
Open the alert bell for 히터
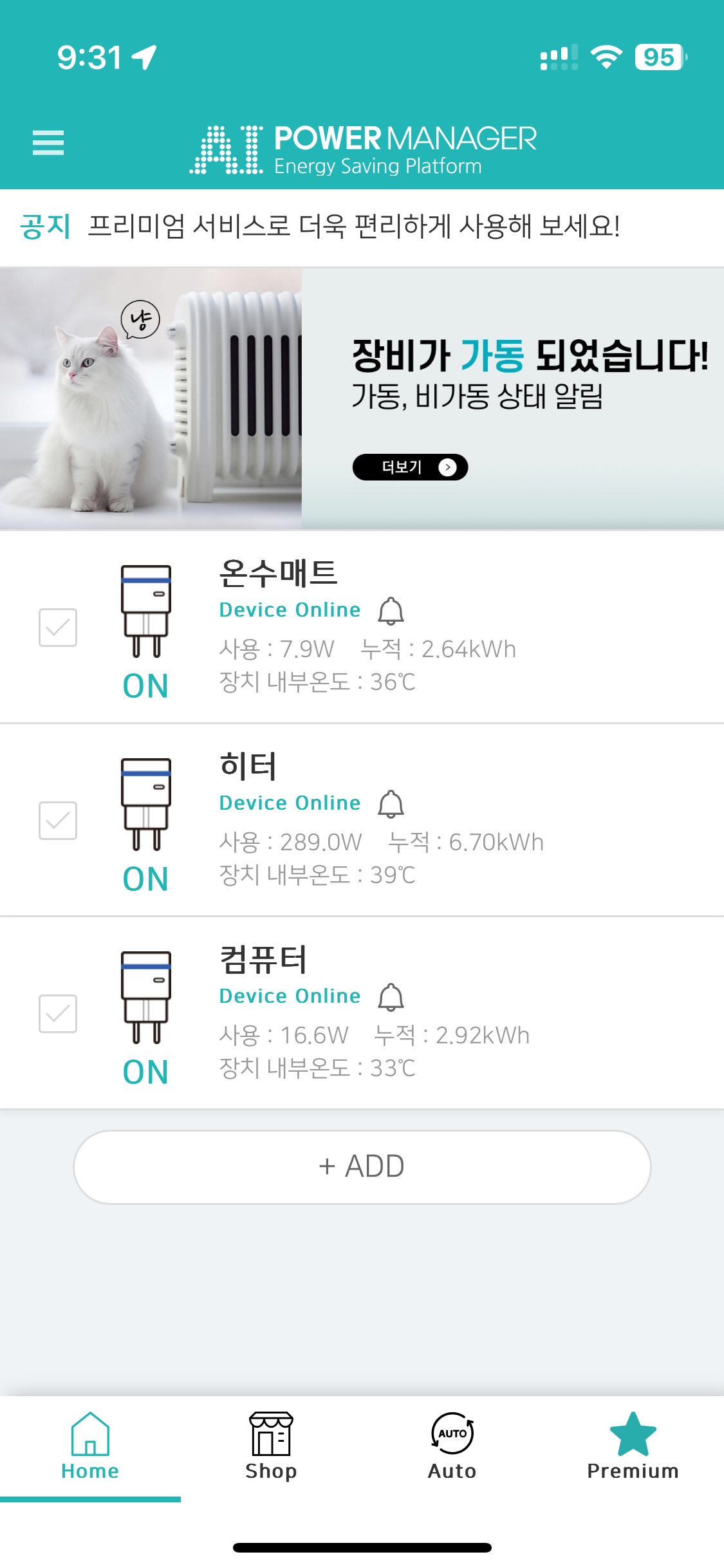pos(391,804)
